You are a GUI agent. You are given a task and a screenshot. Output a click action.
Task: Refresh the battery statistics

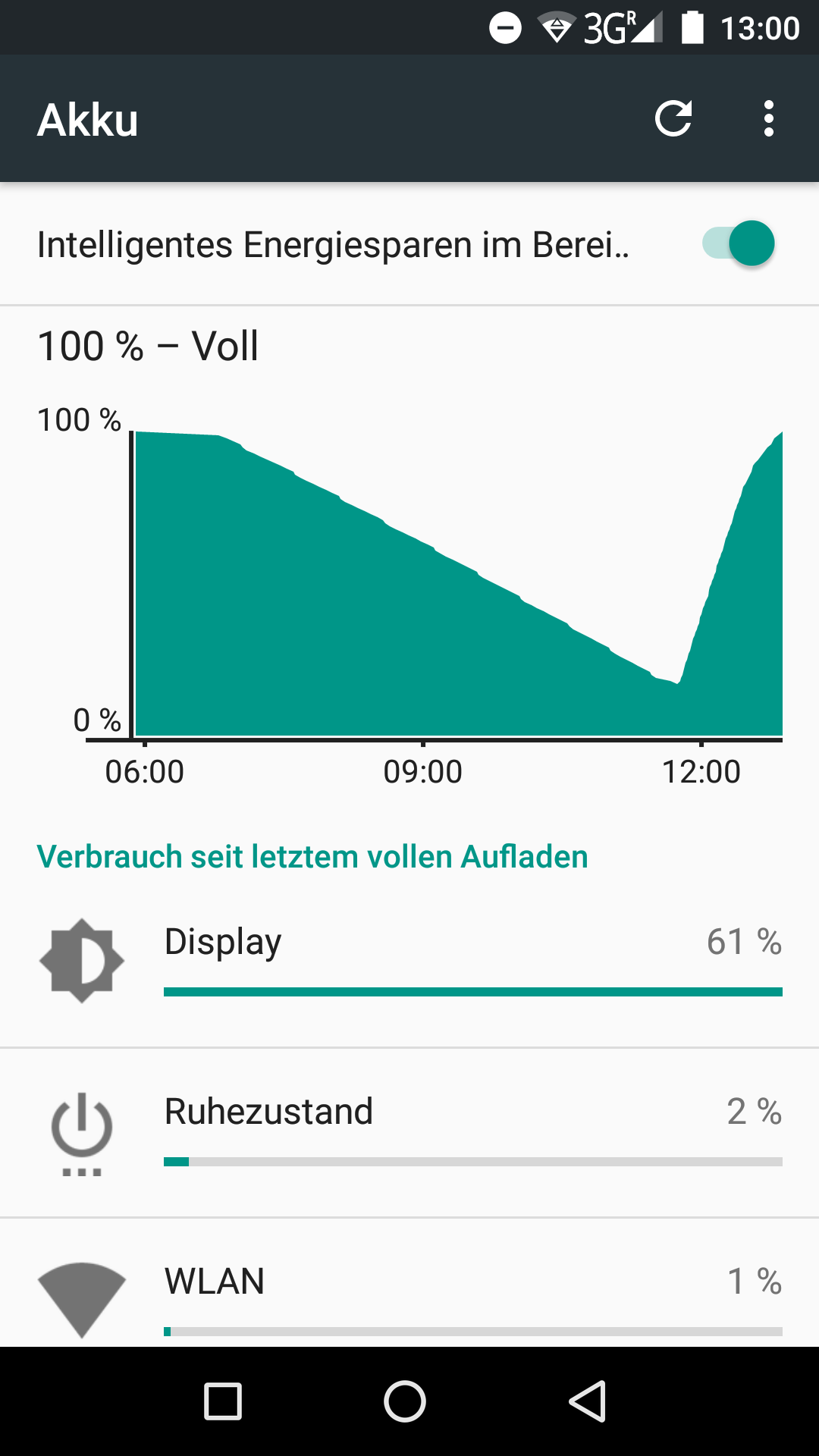click(673, 119)
